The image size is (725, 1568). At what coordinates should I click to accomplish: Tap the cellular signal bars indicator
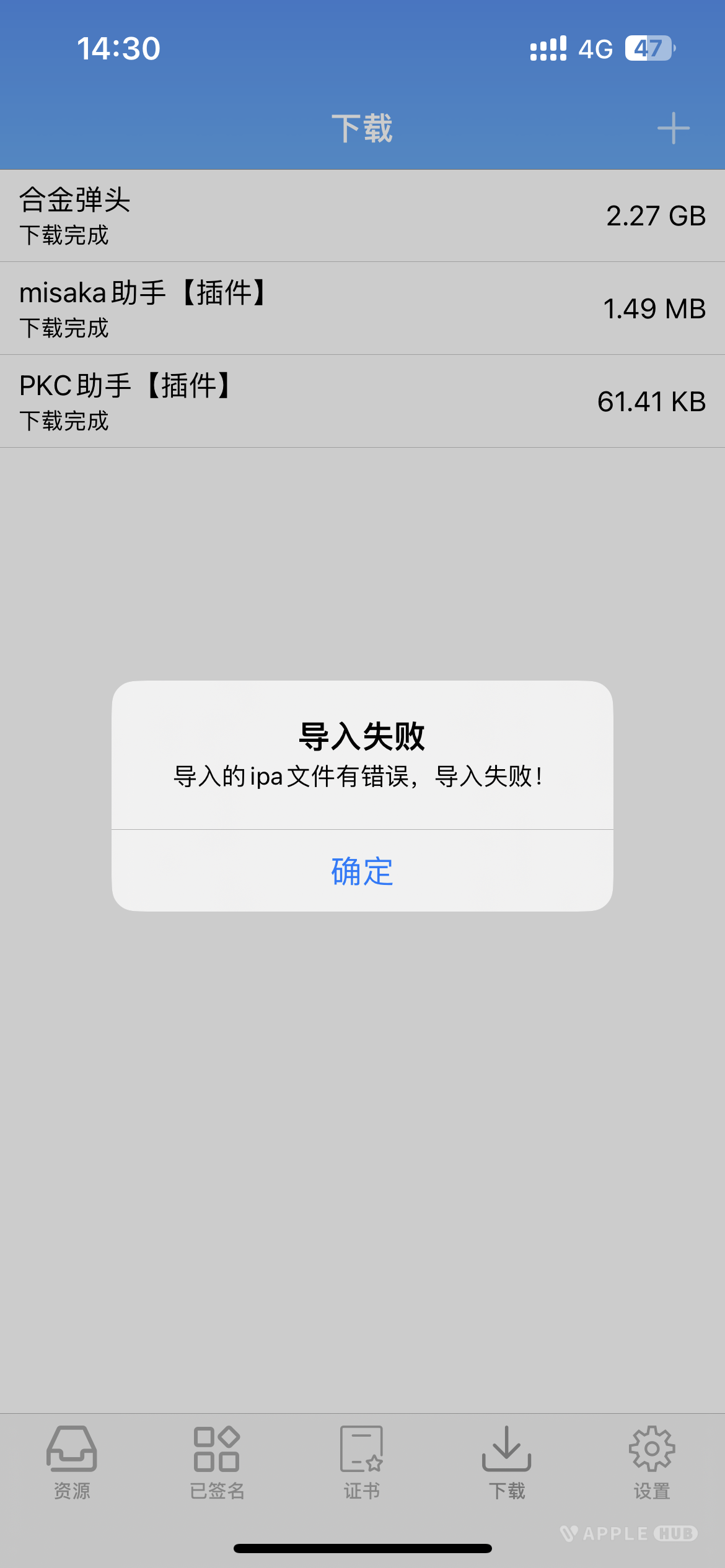point(548,48)
